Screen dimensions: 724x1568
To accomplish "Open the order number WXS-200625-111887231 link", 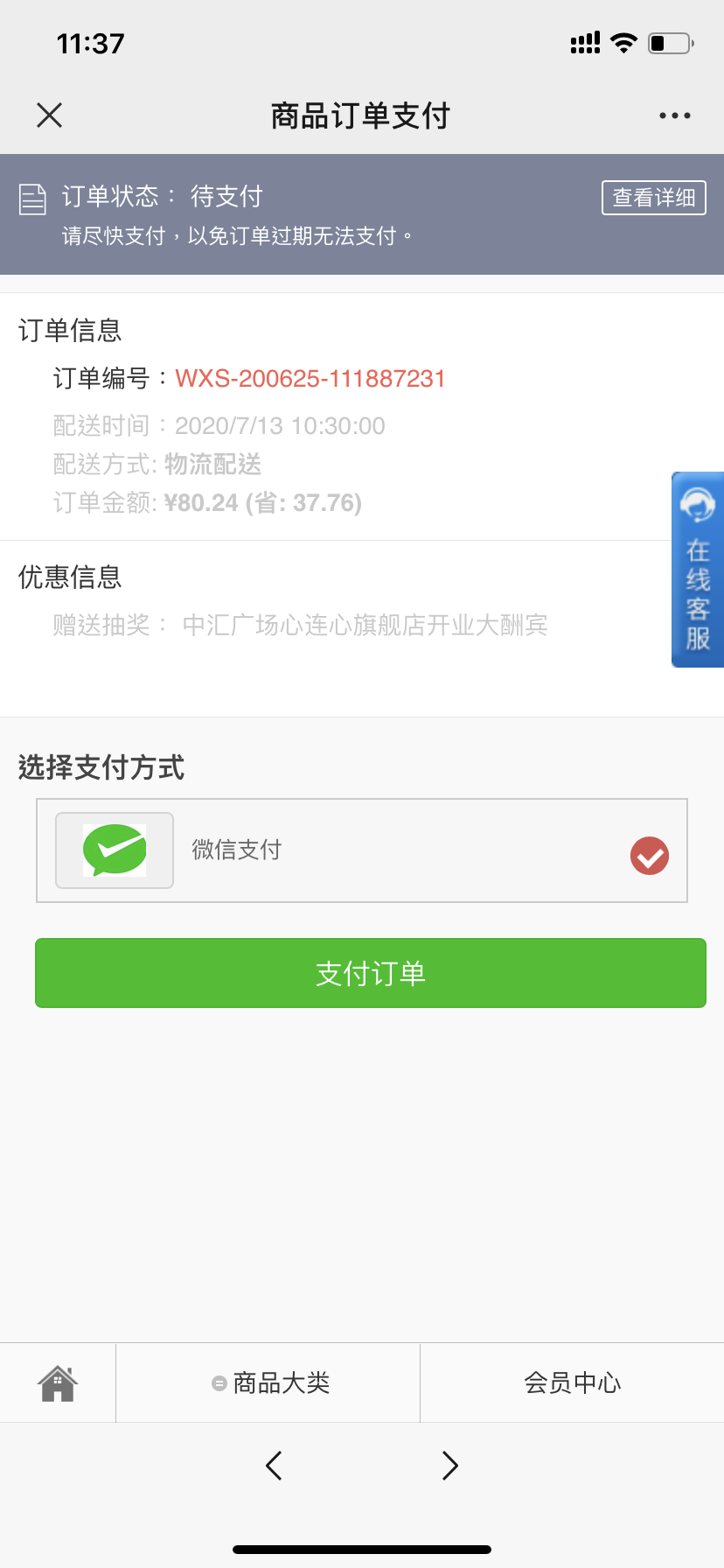I will pos(310,379).
